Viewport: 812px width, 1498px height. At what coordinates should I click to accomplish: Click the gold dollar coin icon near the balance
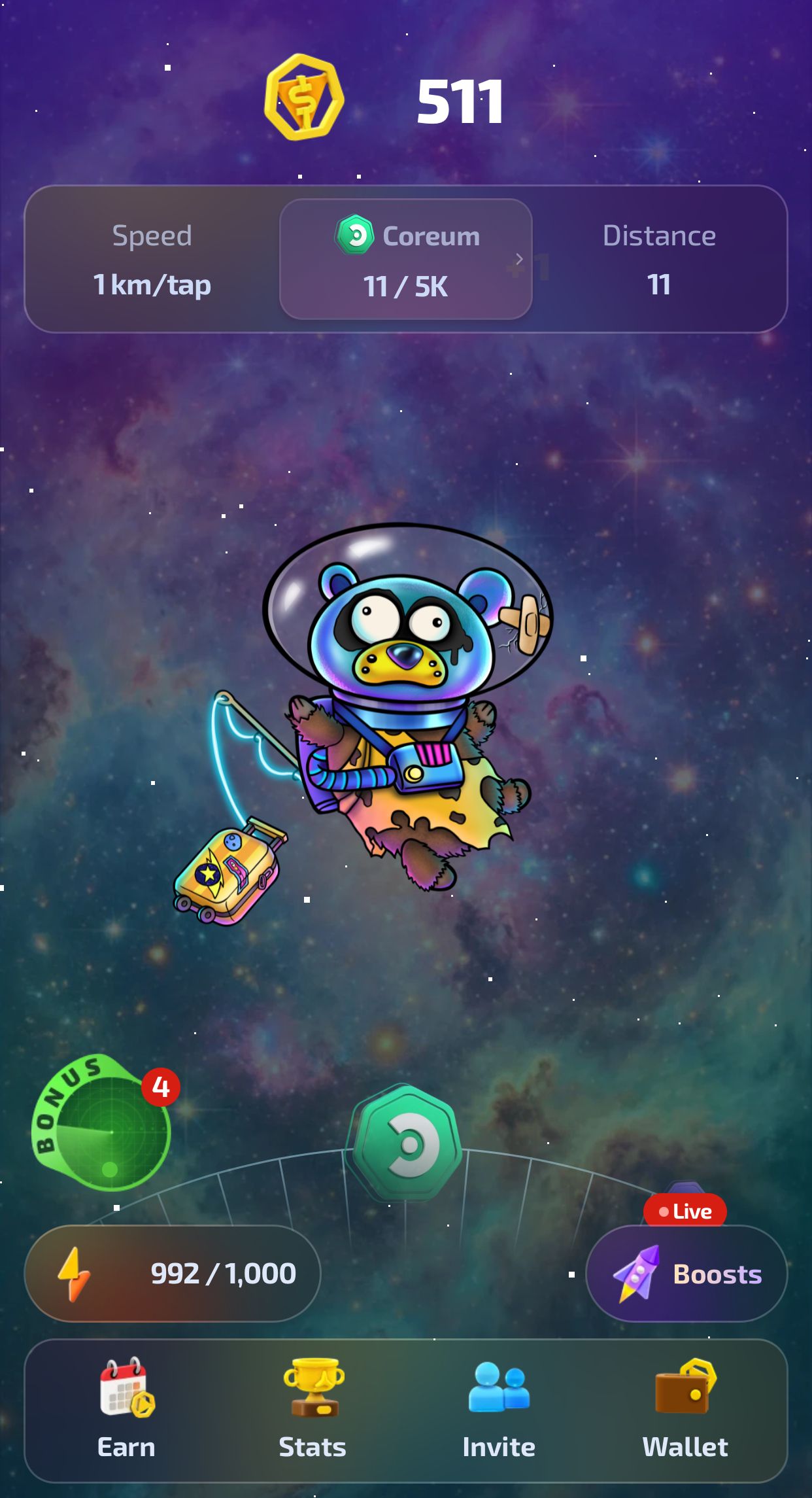click(305, 98)
